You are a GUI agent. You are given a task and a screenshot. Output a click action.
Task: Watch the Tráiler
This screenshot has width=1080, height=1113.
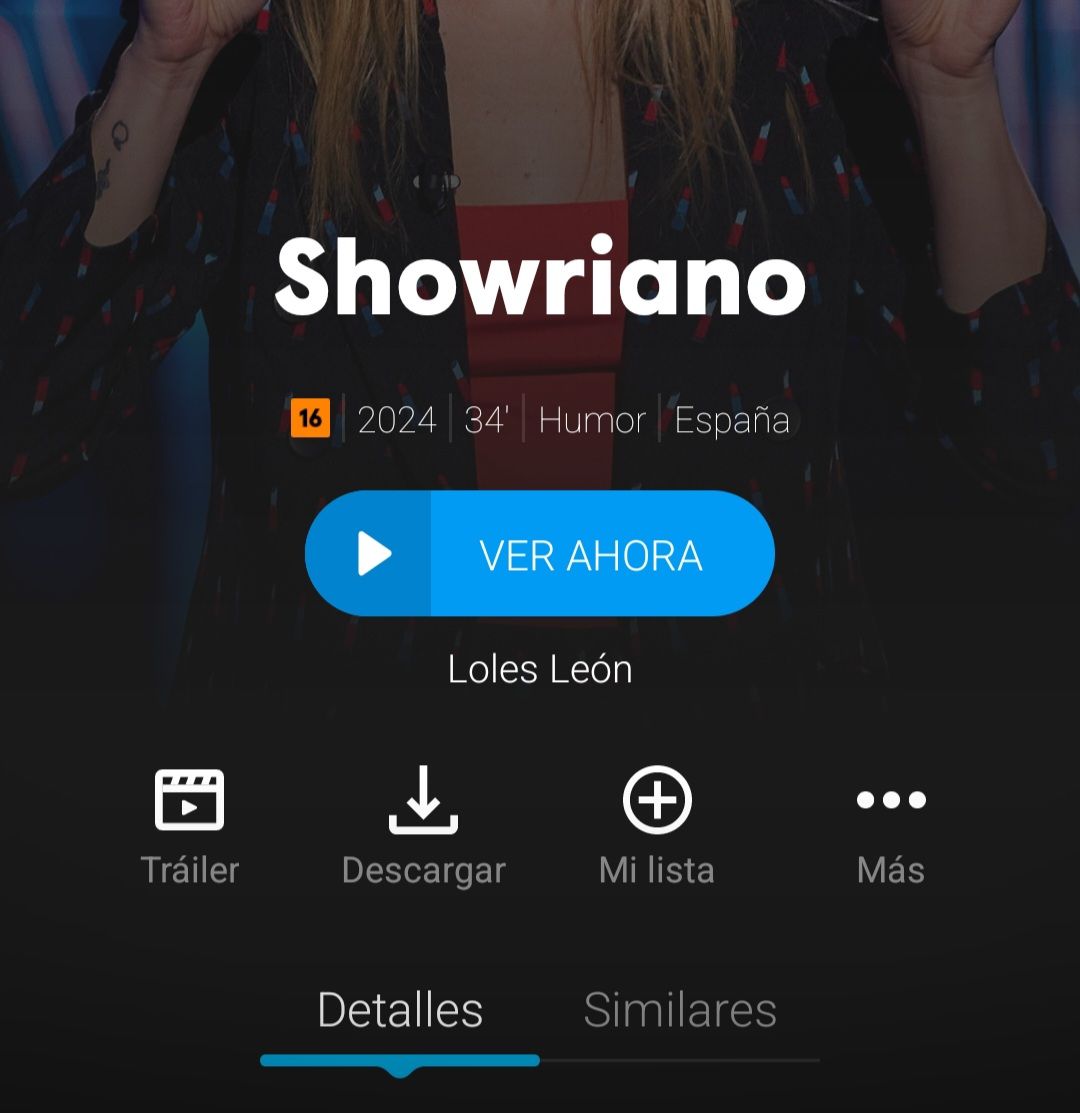190,824
